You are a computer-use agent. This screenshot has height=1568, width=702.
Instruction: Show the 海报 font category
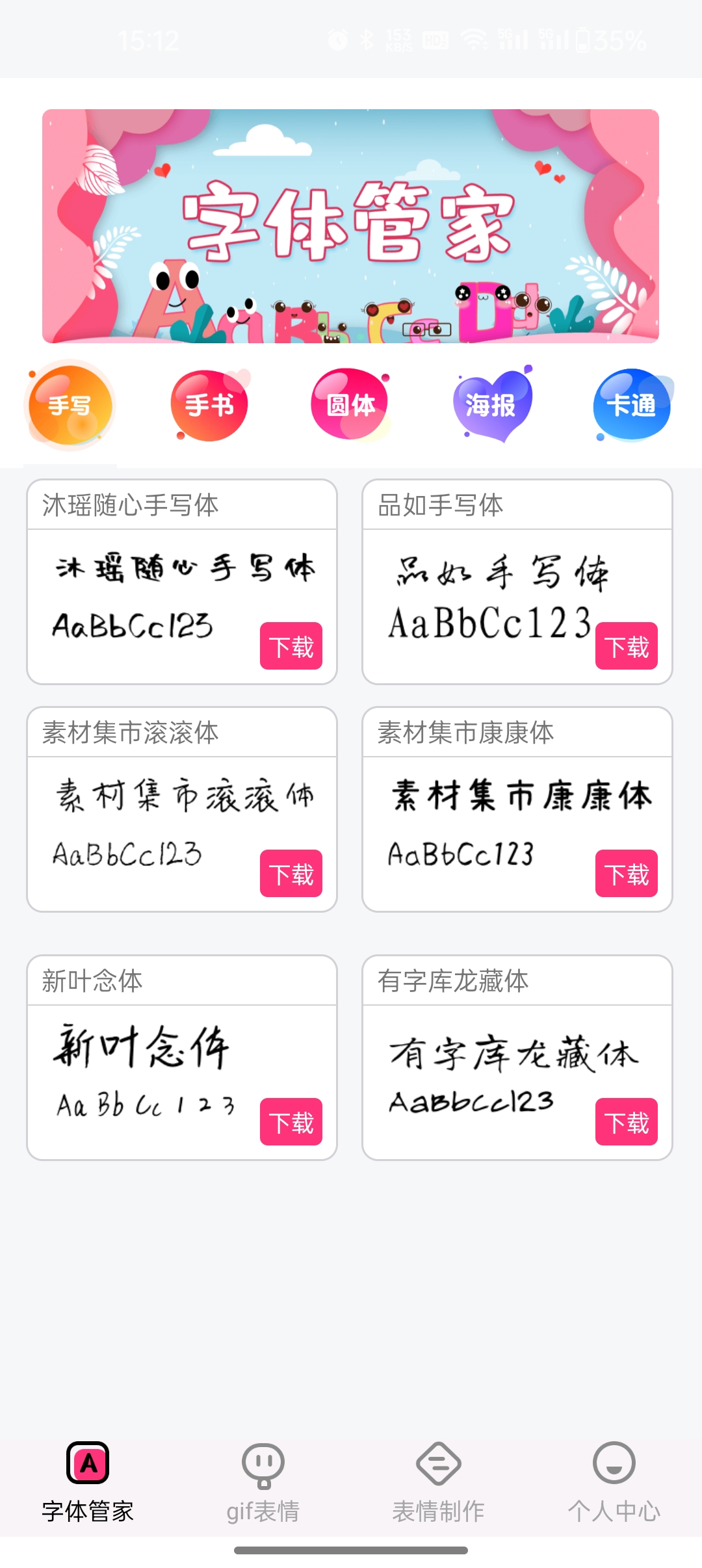pos(491,406)
